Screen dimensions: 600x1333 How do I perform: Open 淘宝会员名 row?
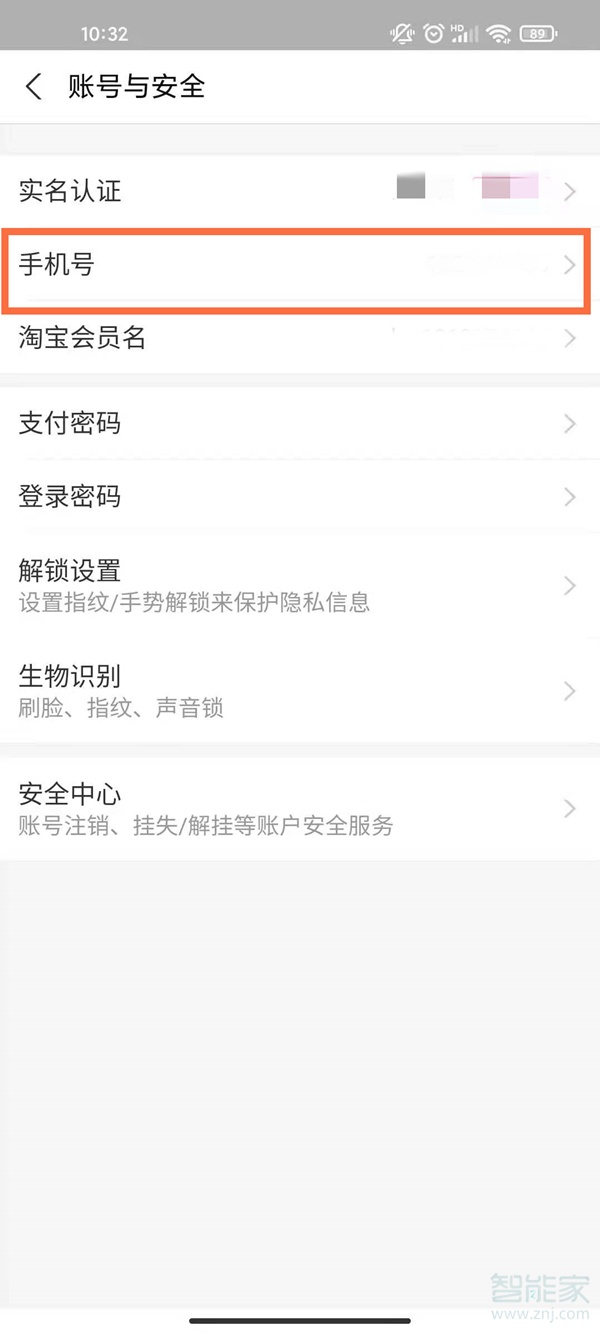pos(298,338)
